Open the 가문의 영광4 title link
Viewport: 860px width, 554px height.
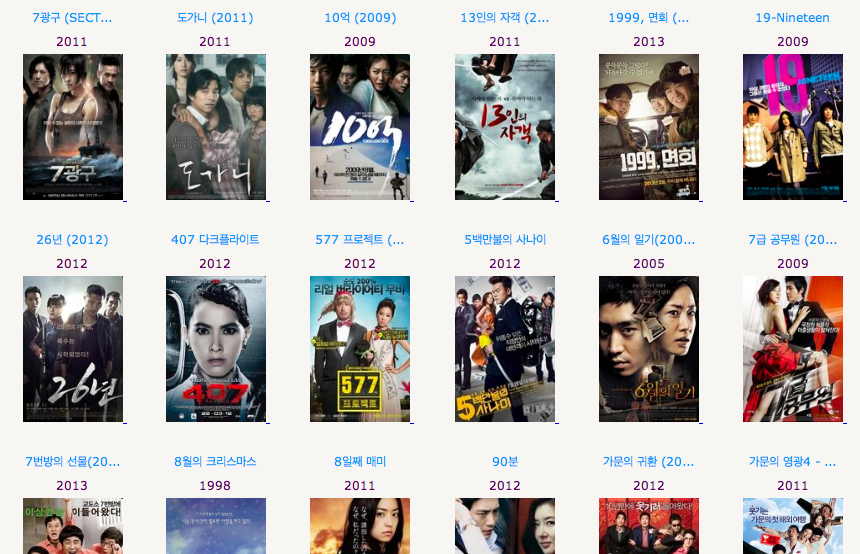tap(792, 462)
